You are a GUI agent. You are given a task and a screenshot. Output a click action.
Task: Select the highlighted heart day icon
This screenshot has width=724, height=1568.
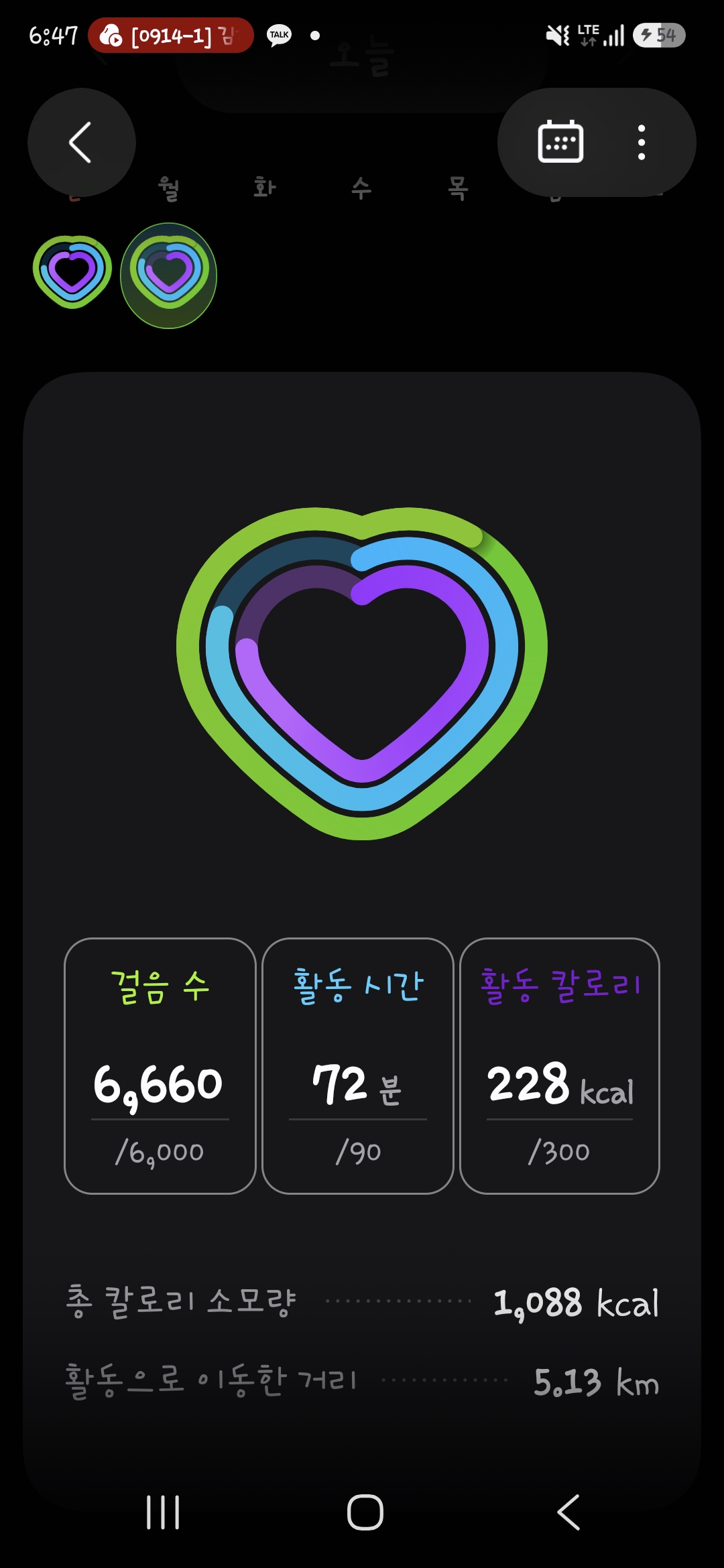pos(169,275)
